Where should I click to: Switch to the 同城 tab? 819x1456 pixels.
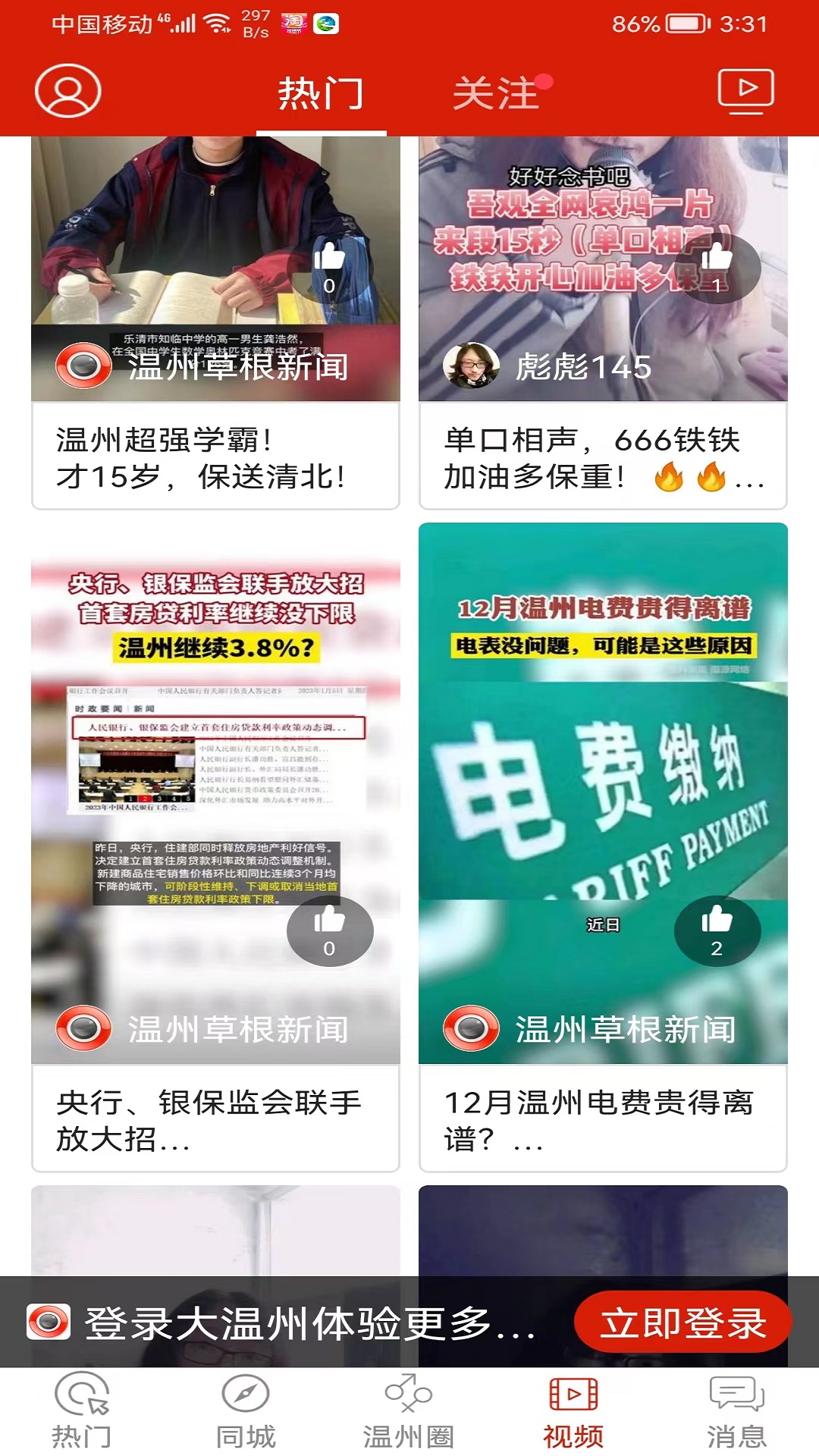tap(246, 1410)
